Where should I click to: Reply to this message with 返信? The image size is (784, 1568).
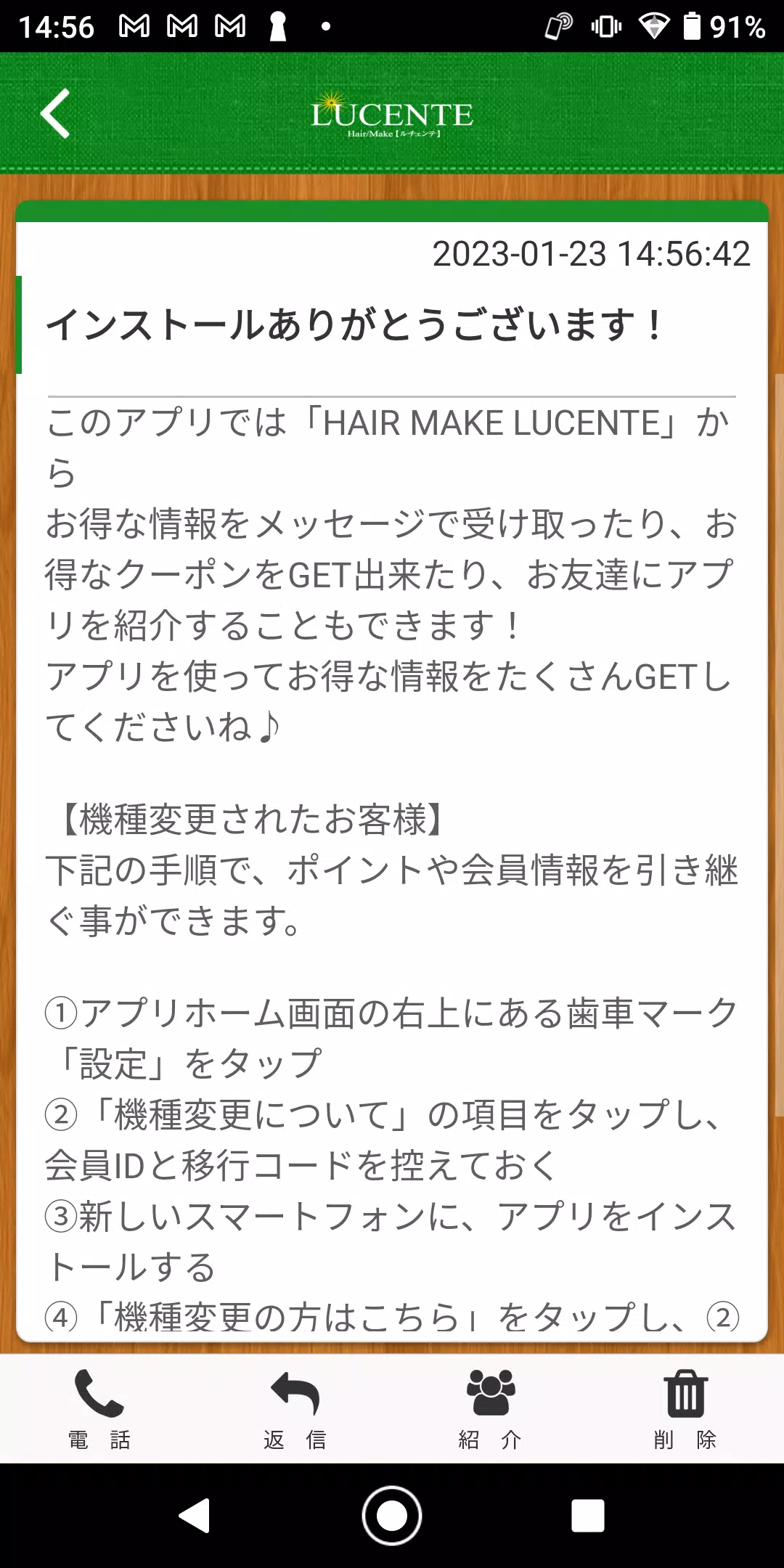point(295,1408)
